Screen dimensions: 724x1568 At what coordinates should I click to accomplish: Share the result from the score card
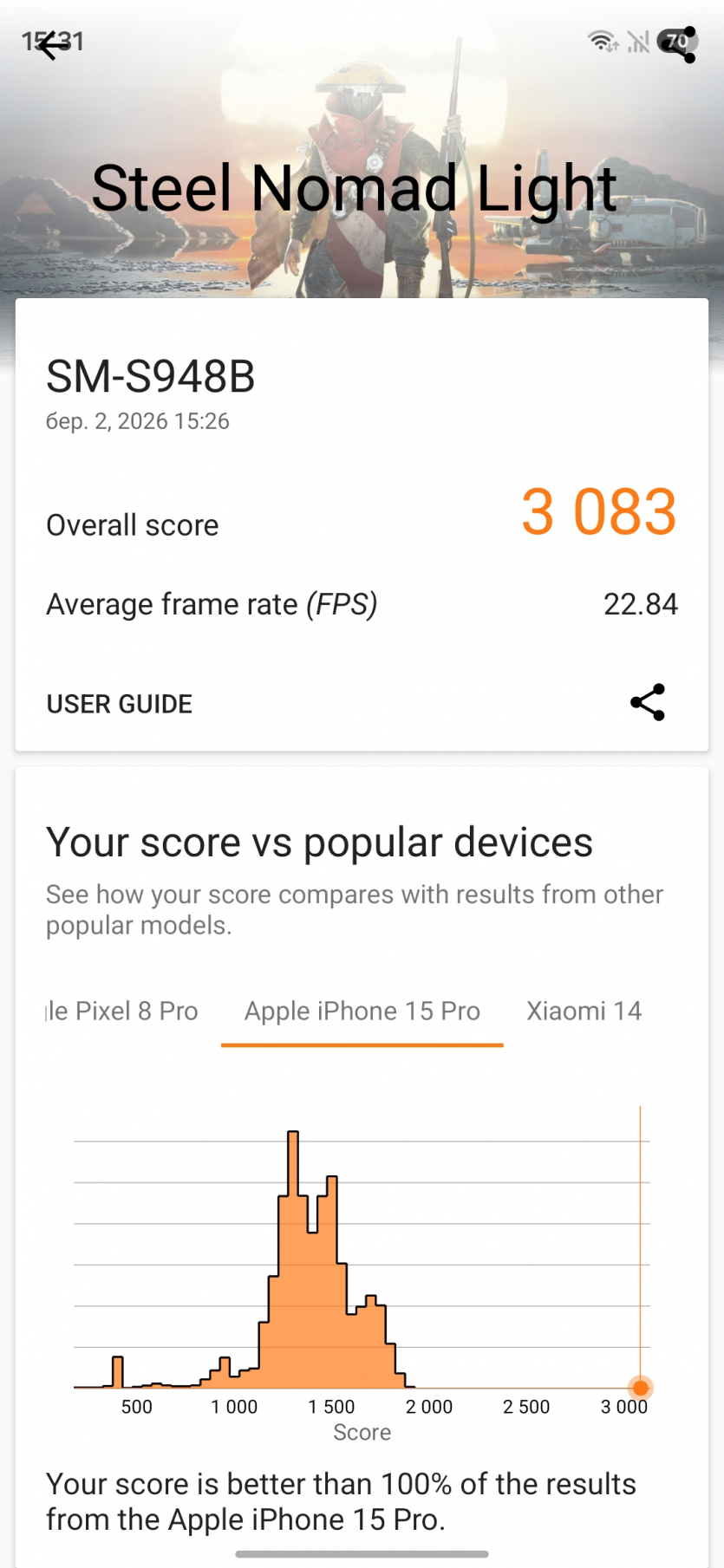coord(647,703)
